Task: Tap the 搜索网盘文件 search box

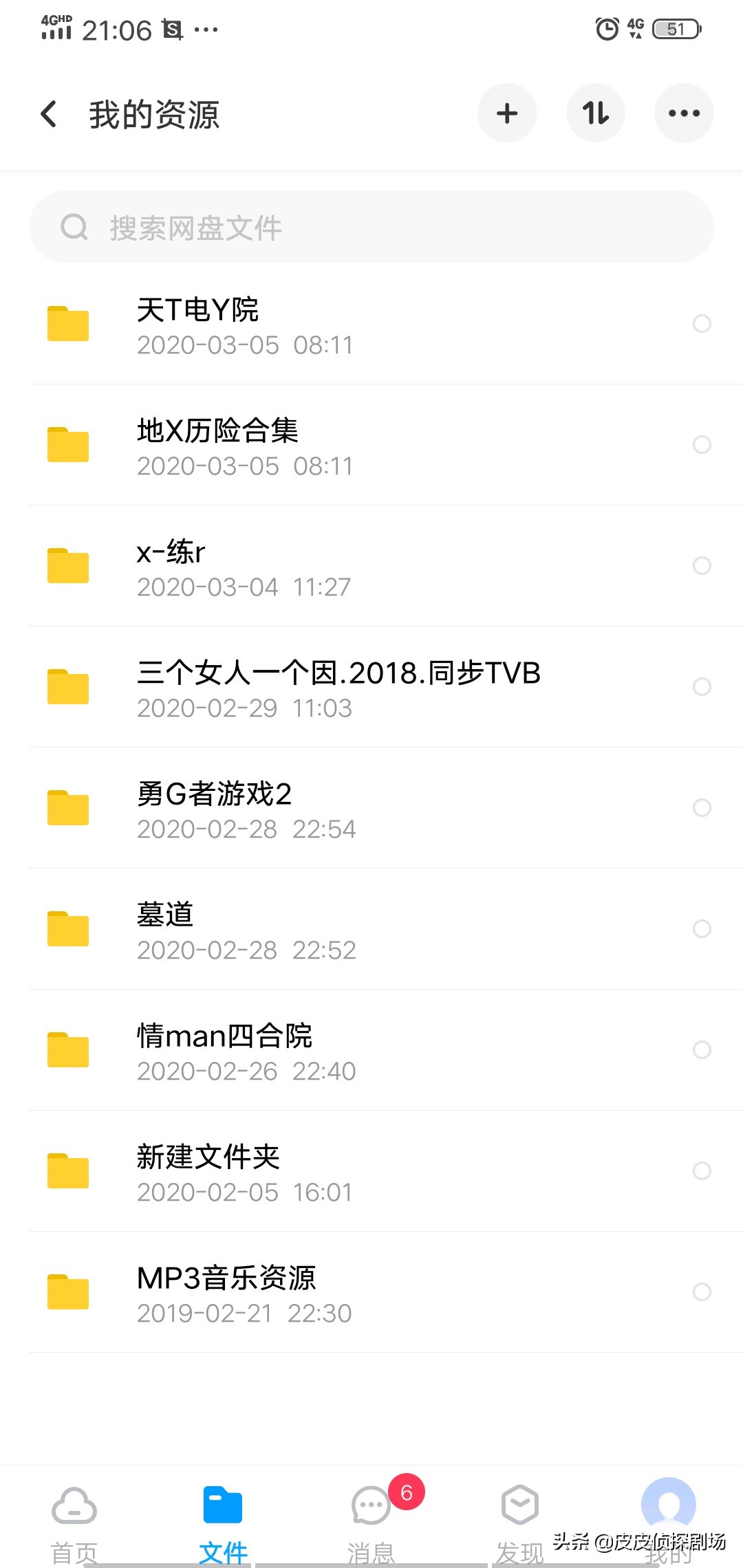Action: point(371,227)
